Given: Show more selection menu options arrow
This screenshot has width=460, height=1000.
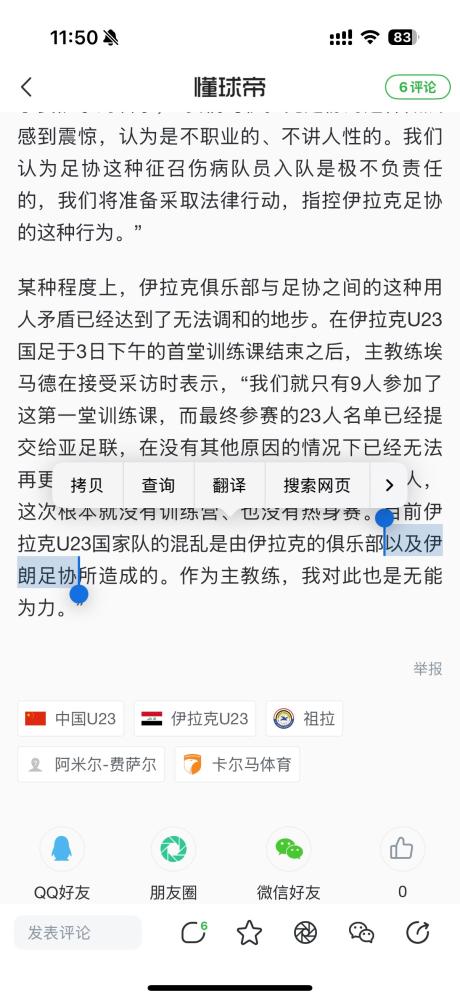Looking at the screenshot, I should (389, 485).
